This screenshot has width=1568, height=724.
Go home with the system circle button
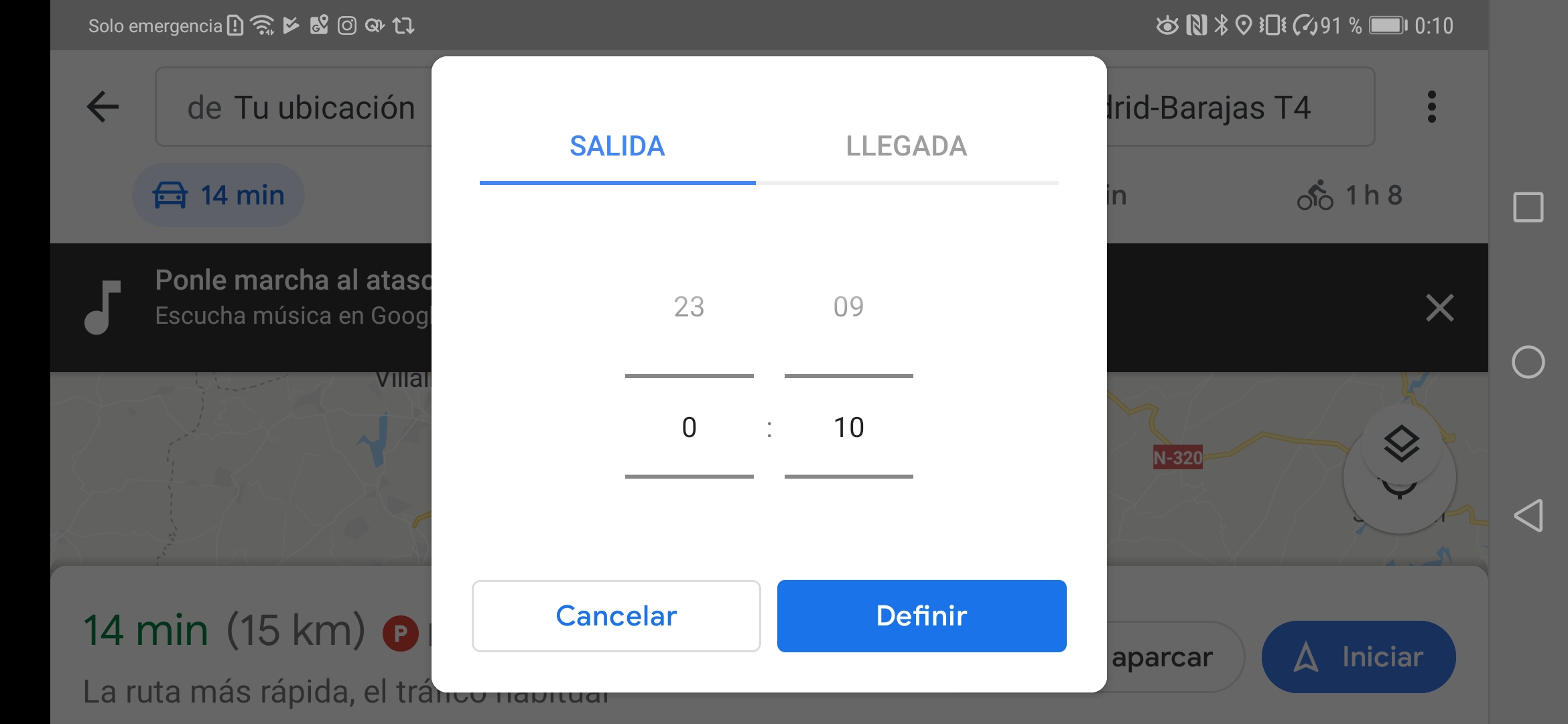[x=1528, y=362]
